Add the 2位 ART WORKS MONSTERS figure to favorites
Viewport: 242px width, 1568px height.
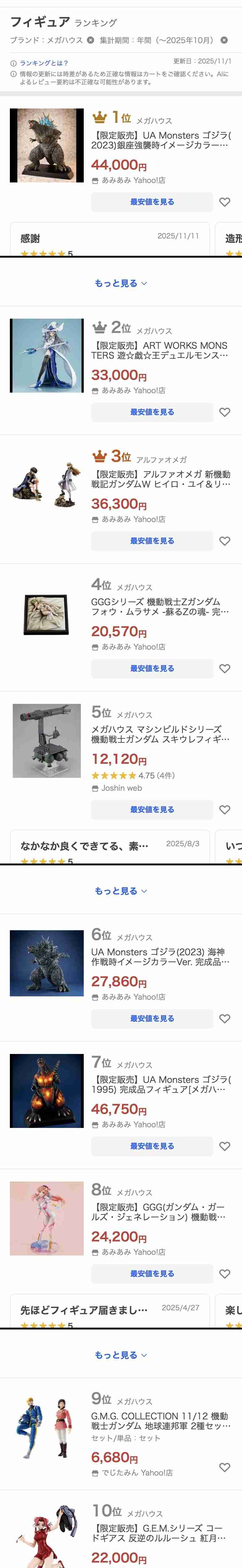224,412
